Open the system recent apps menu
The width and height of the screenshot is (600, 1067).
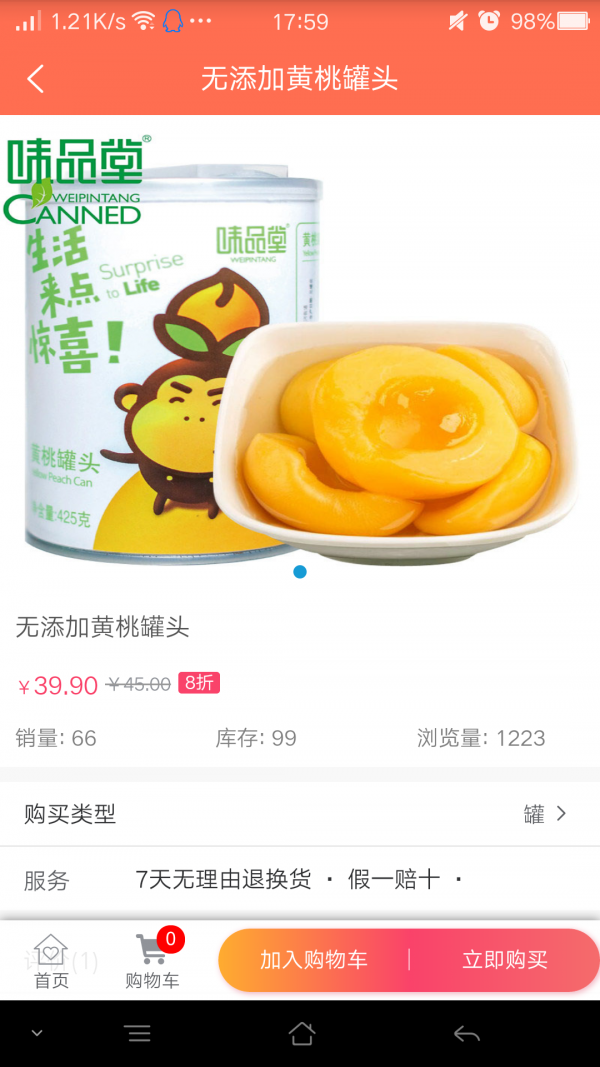tap(138, 1034)
